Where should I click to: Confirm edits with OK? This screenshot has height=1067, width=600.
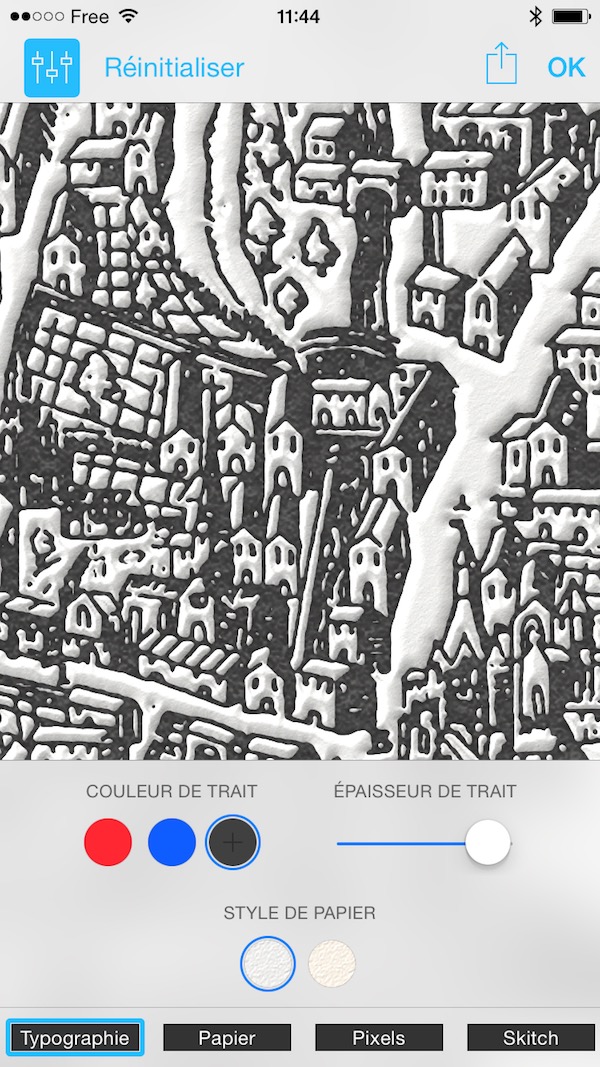[x=567, y=67]
